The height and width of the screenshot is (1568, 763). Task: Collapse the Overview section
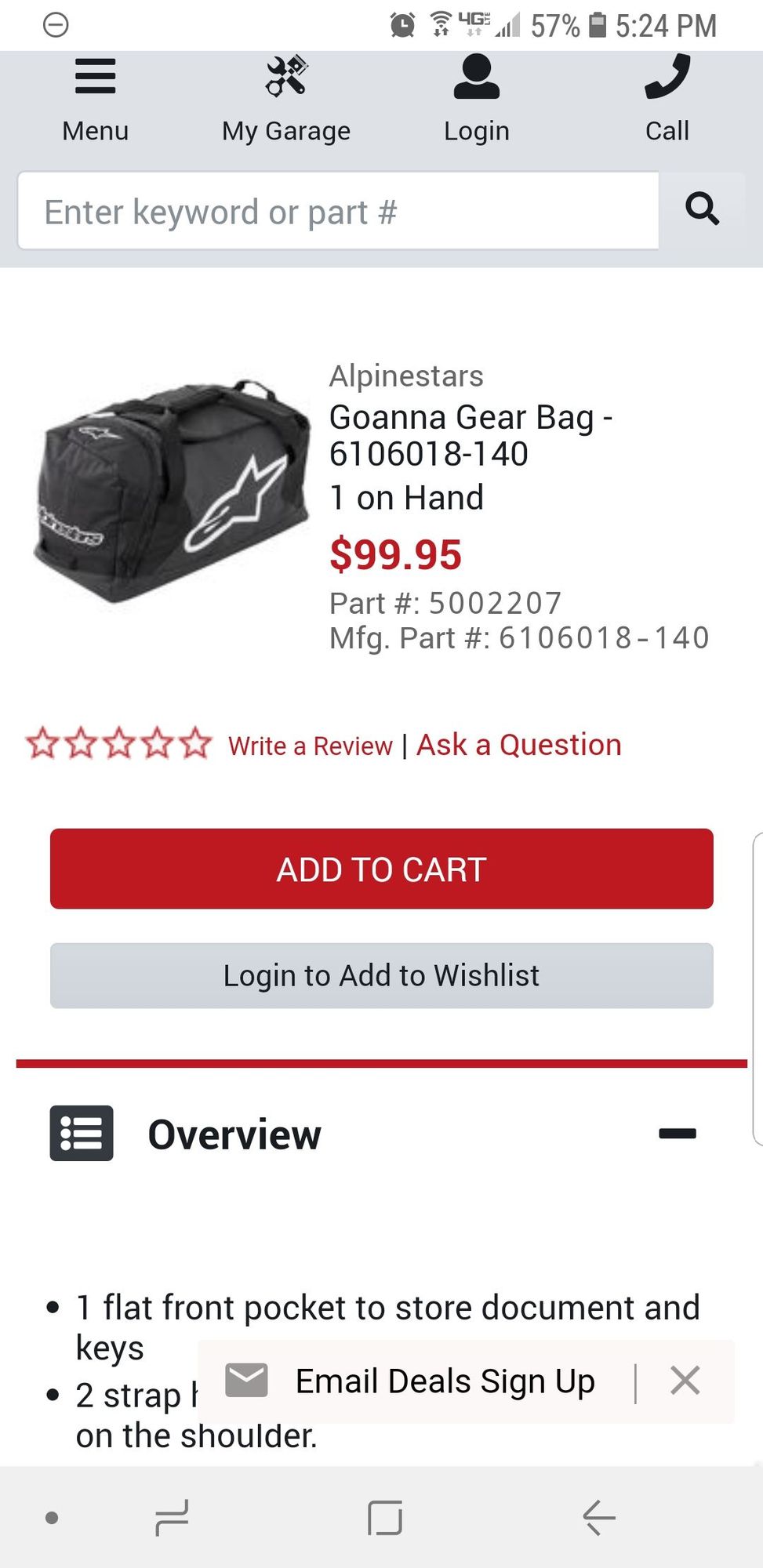tap(677, 1133)
